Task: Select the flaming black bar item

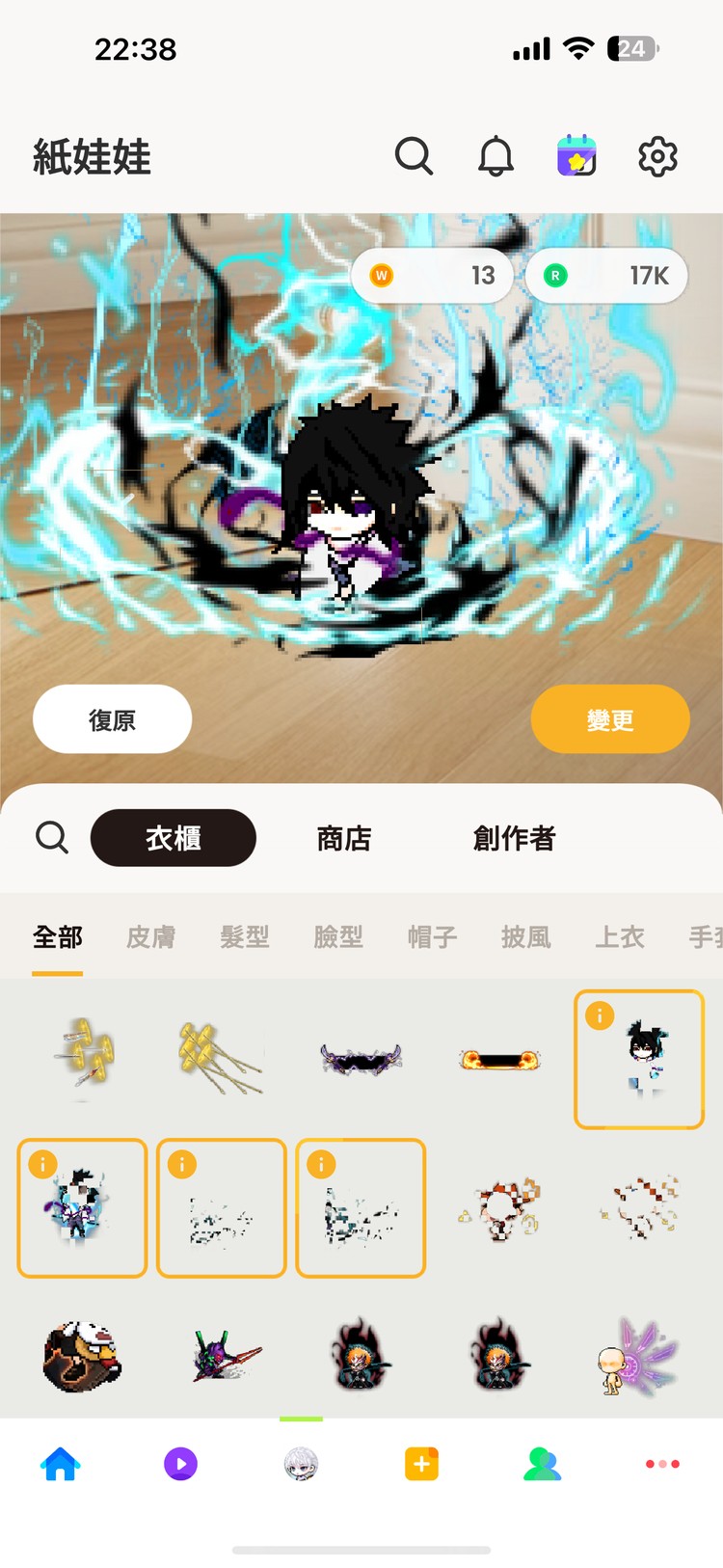Action: 499,1060
